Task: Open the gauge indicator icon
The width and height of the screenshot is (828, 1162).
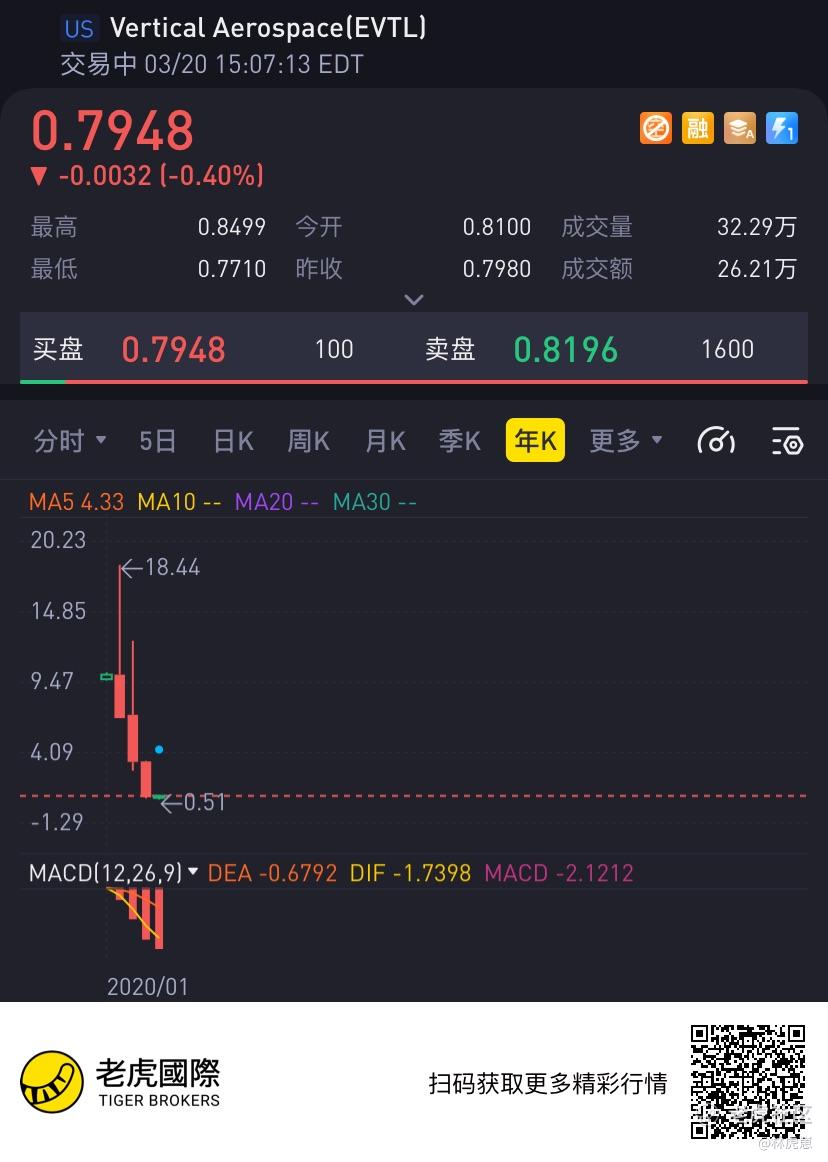Action: click(x=716, y=441)
